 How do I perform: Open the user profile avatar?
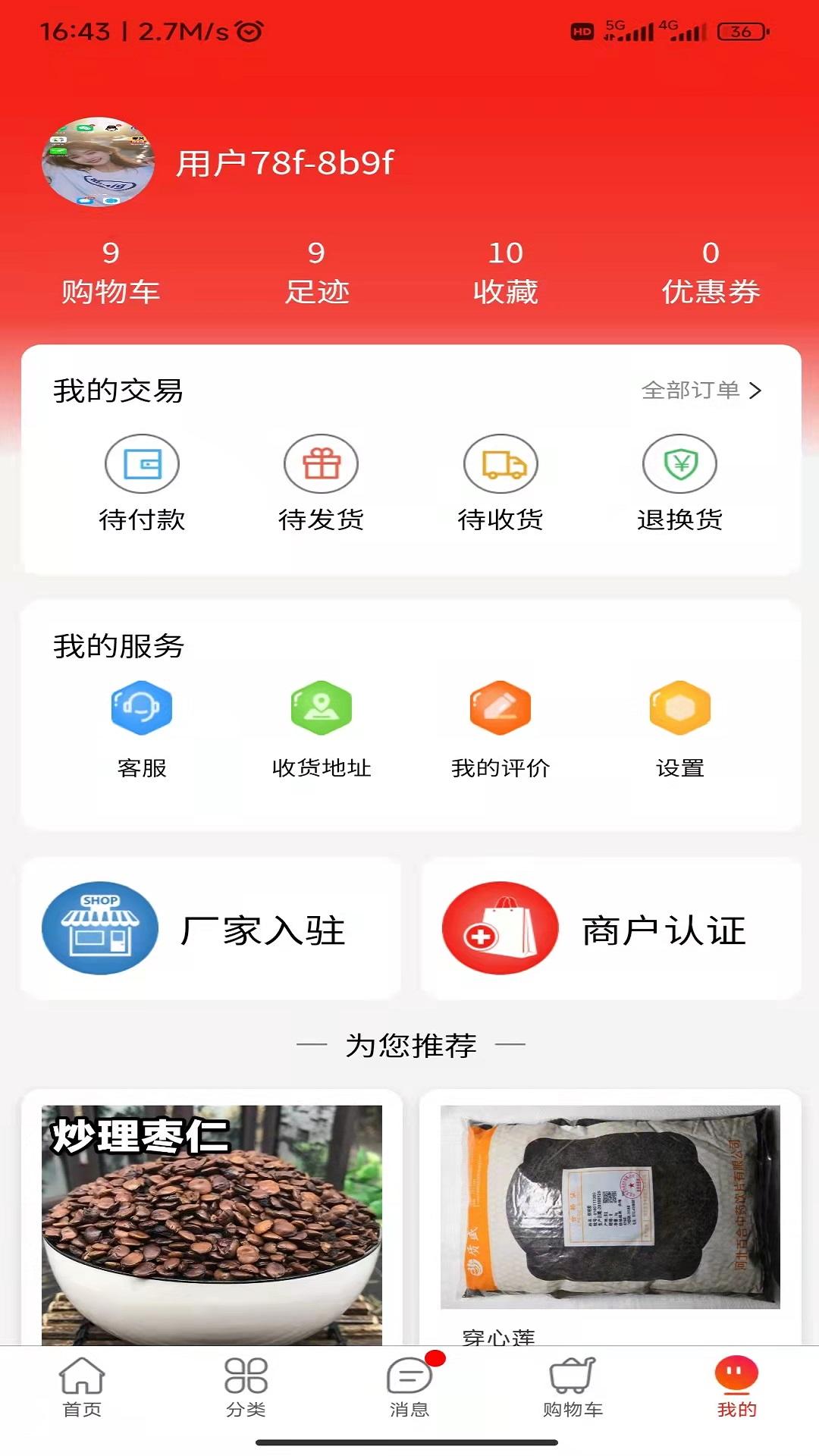pos(99,162)
